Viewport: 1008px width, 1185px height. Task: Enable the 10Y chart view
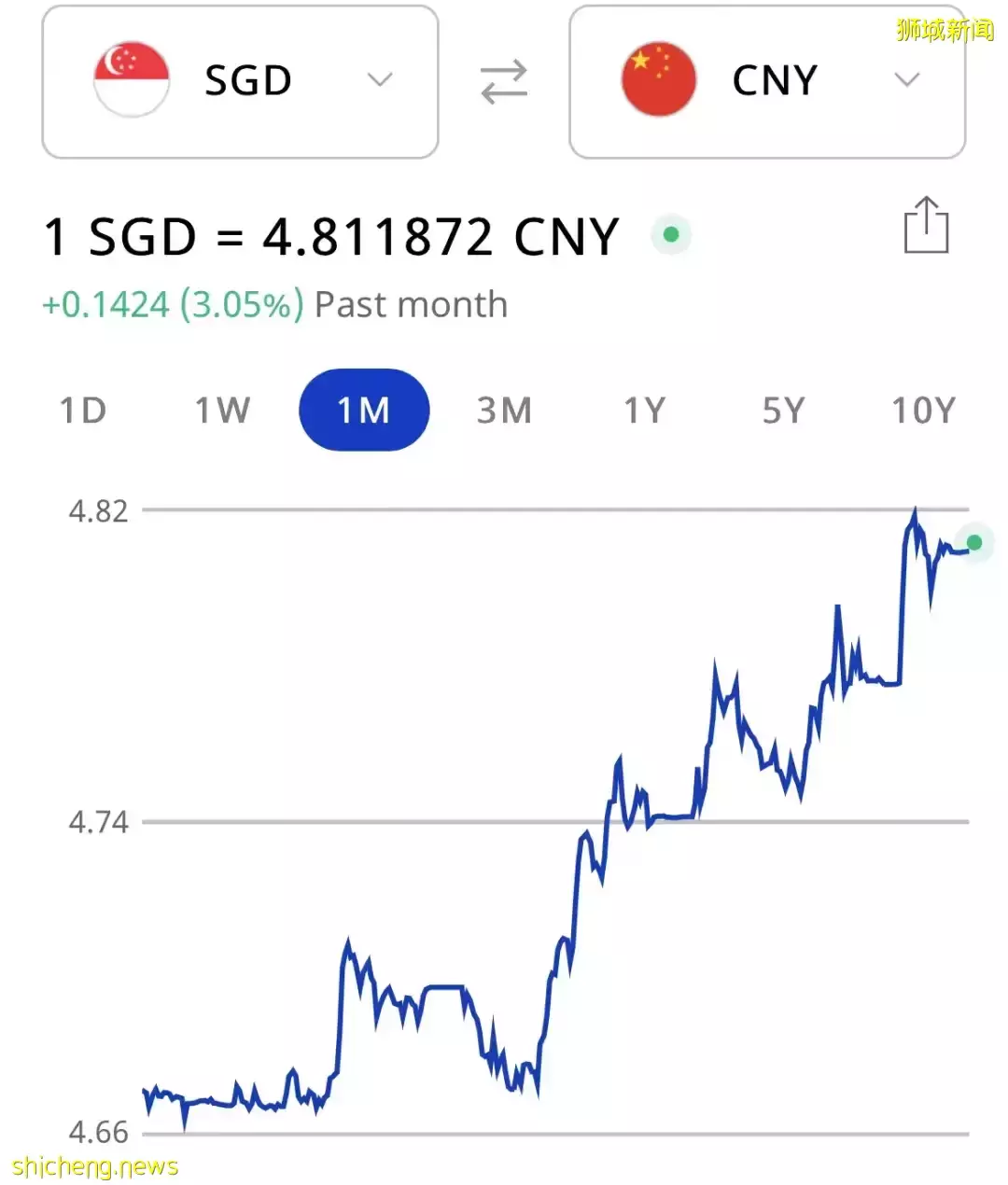(923, 410)
